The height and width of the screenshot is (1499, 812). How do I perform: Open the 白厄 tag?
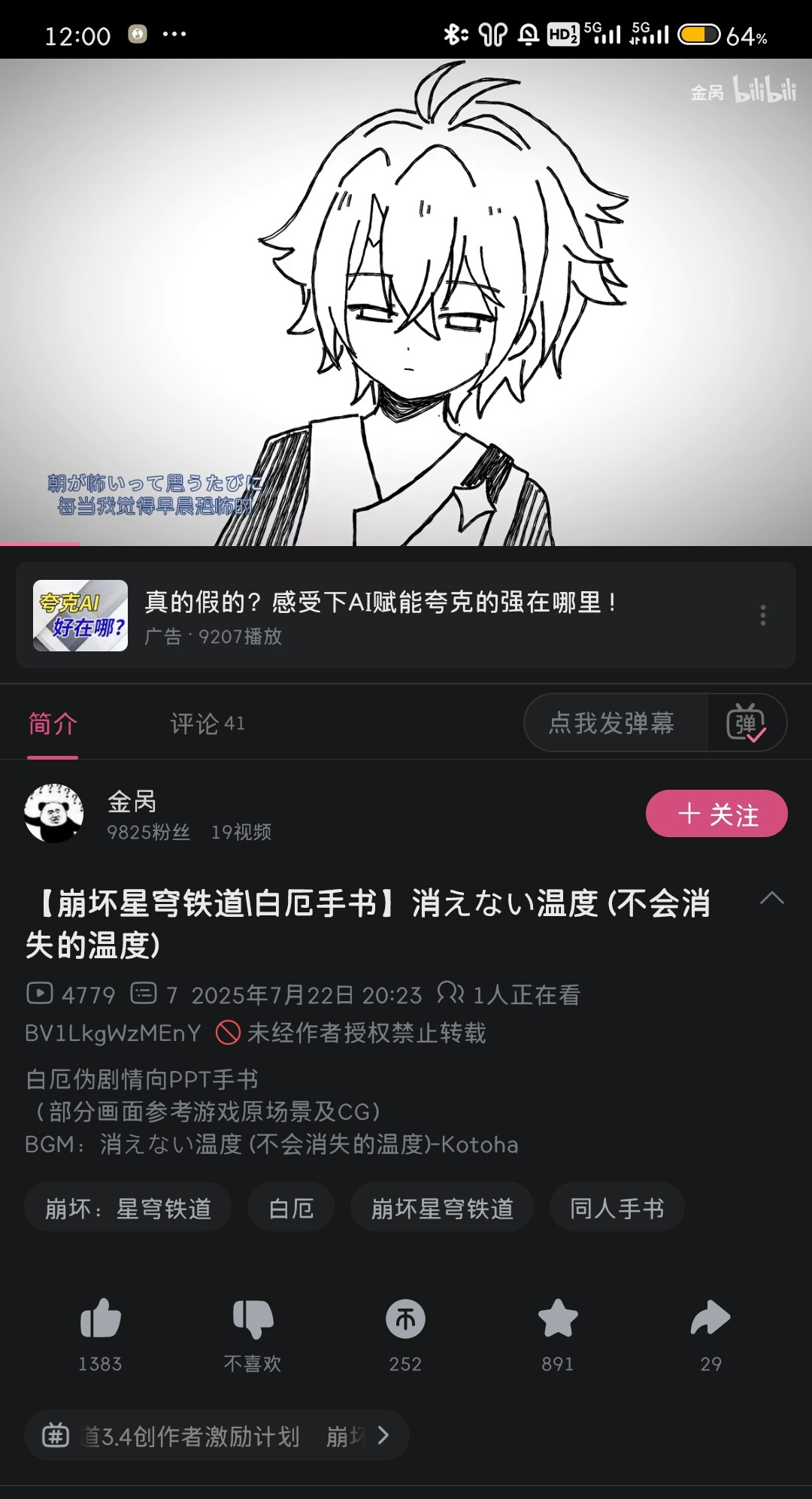[291, 1208]
